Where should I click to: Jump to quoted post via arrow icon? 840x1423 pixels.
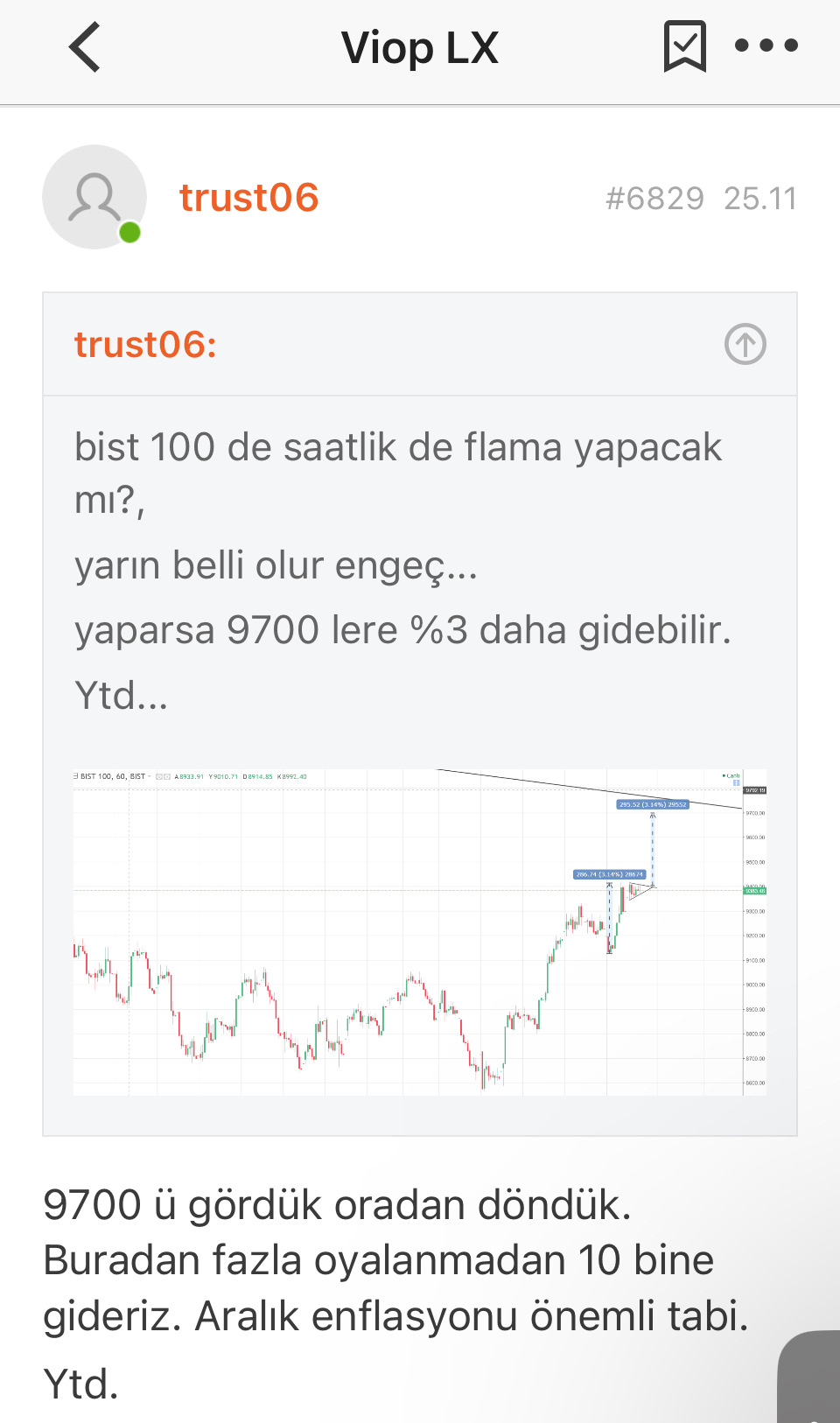745,344
